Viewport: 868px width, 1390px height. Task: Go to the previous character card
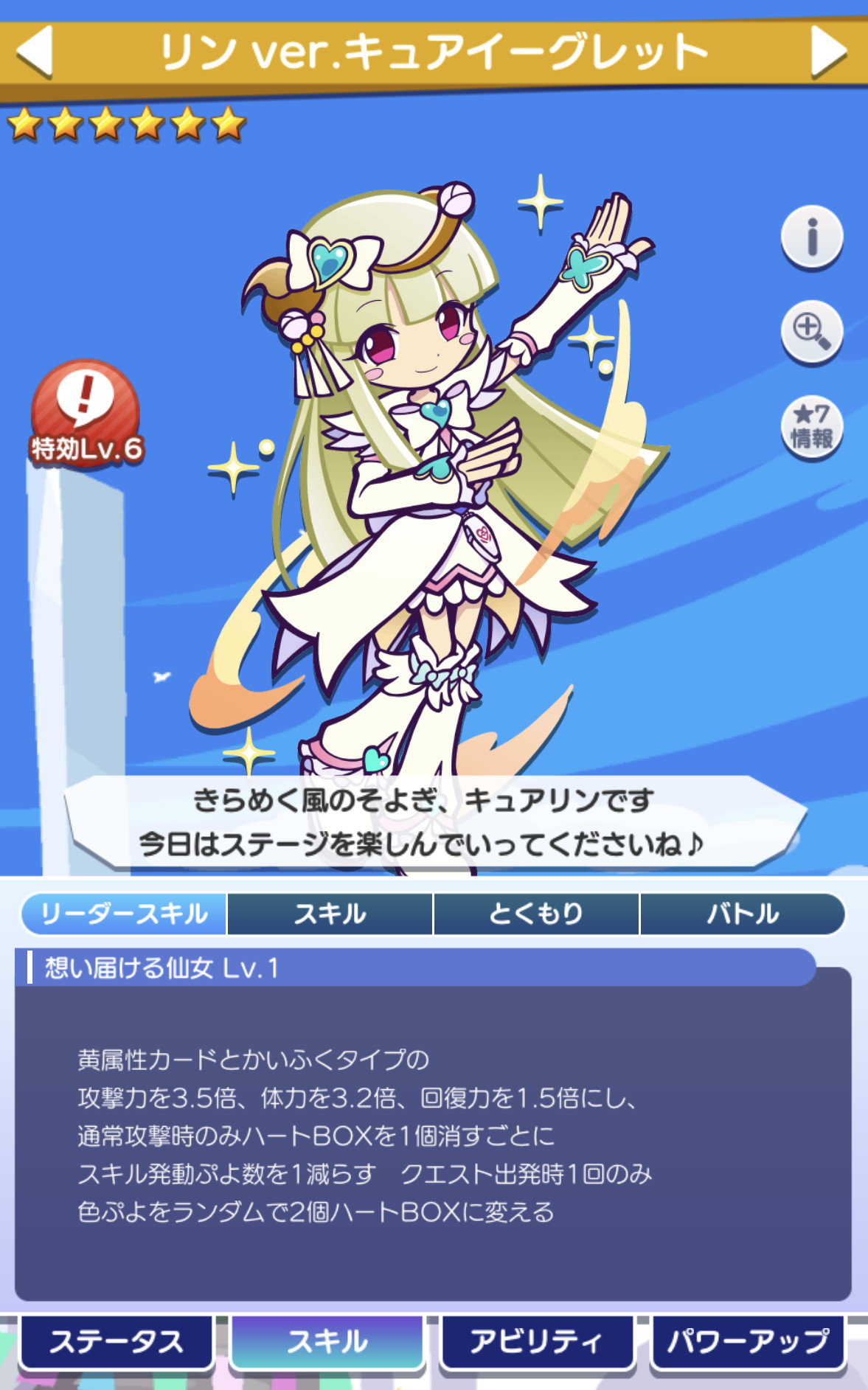point(35,51)
